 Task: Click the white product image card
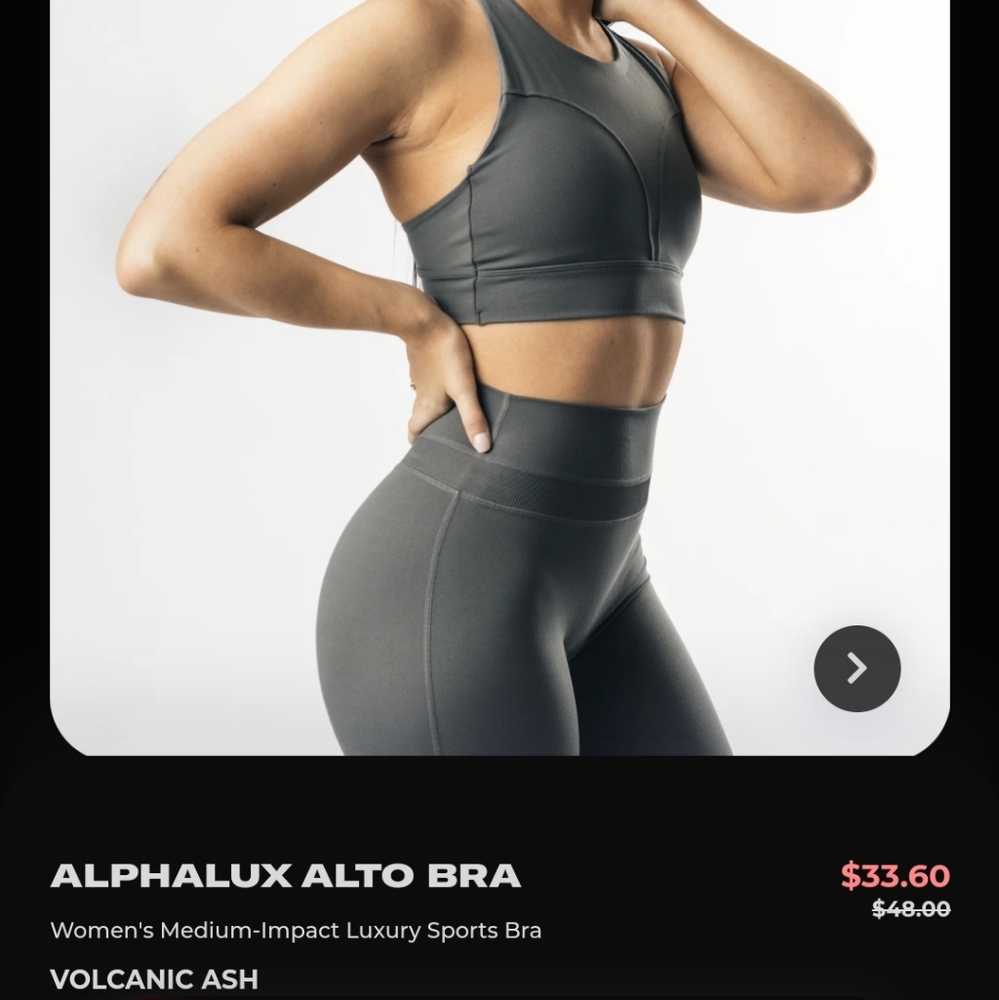click(x=500, y=380)
